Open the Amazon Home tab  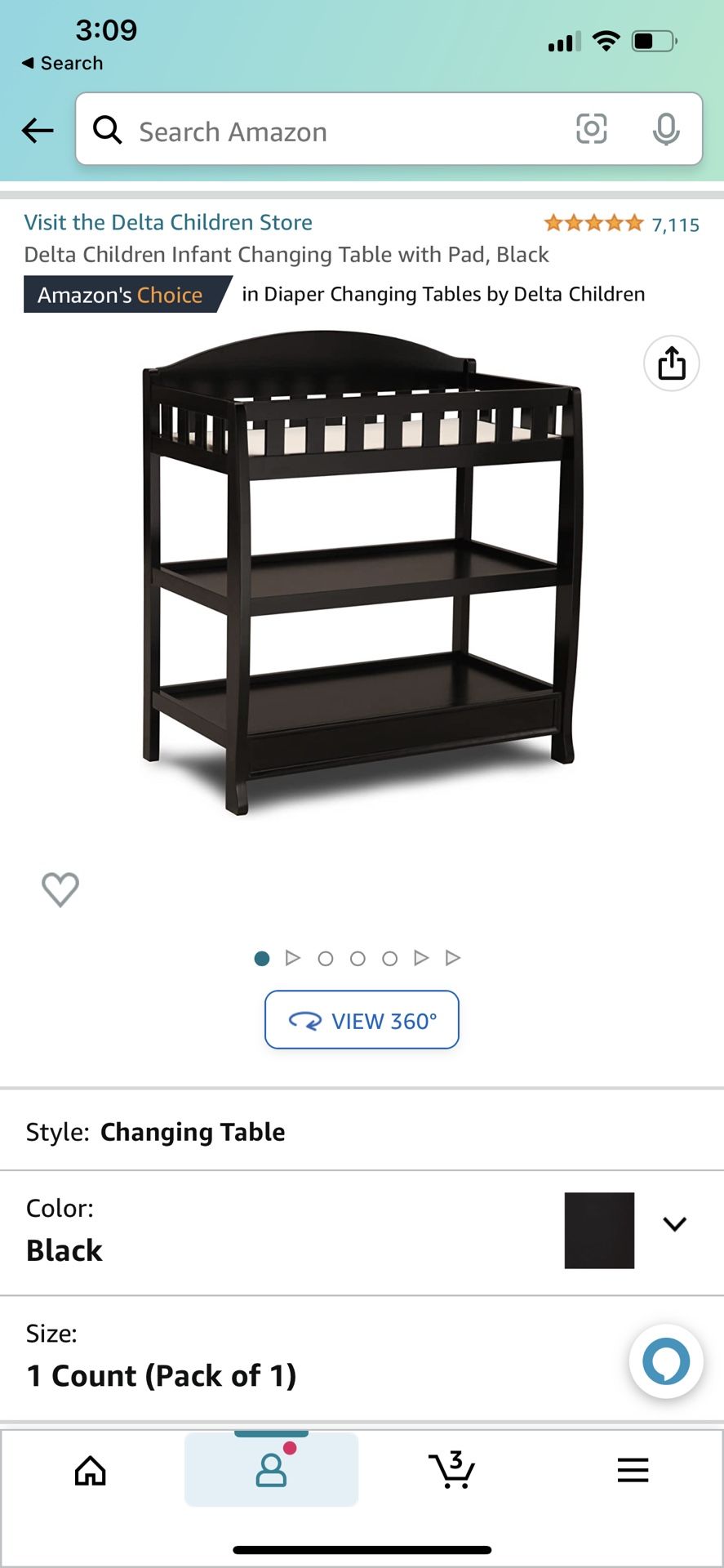tap(90, 1470)
